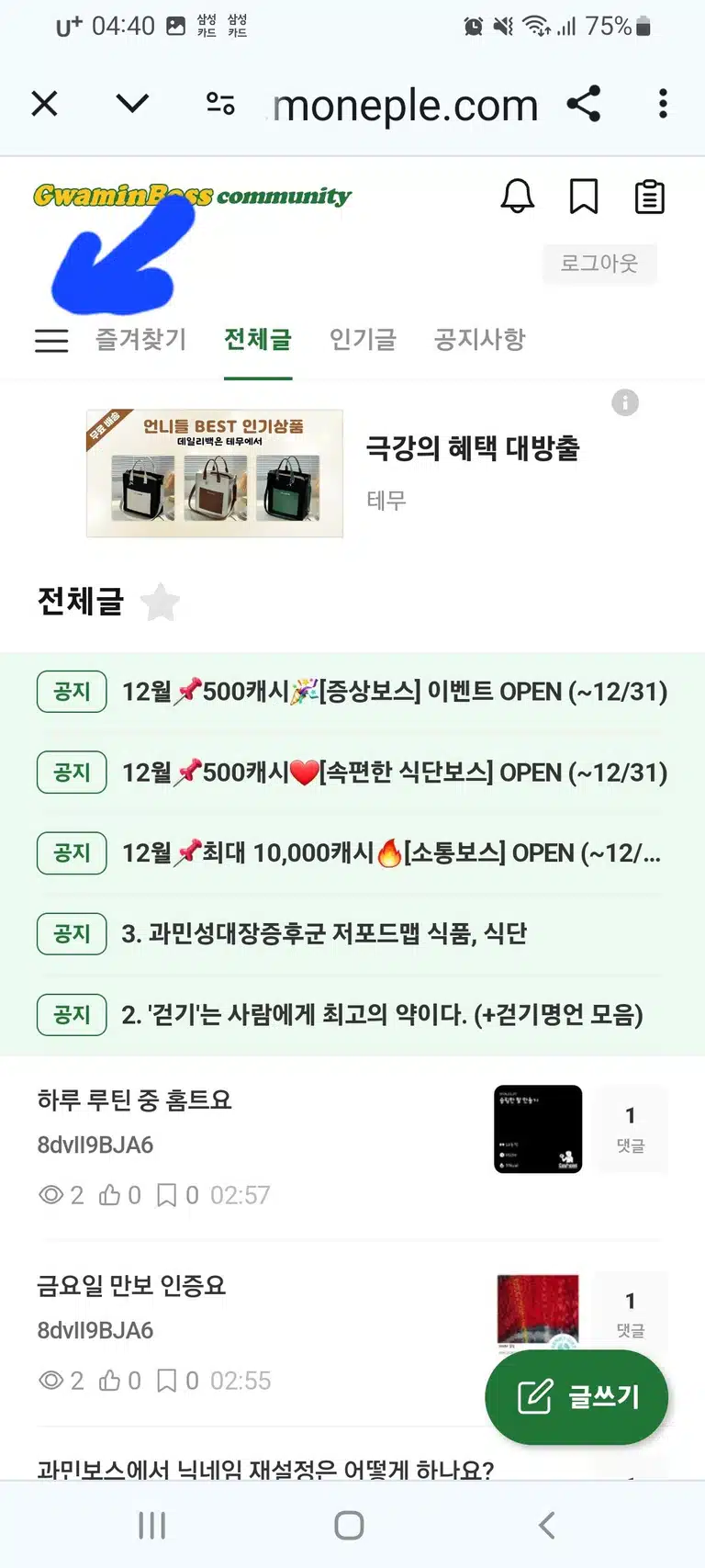Share this page
The width and height of the screenshot is (705, 1568).
click(584, 103)
